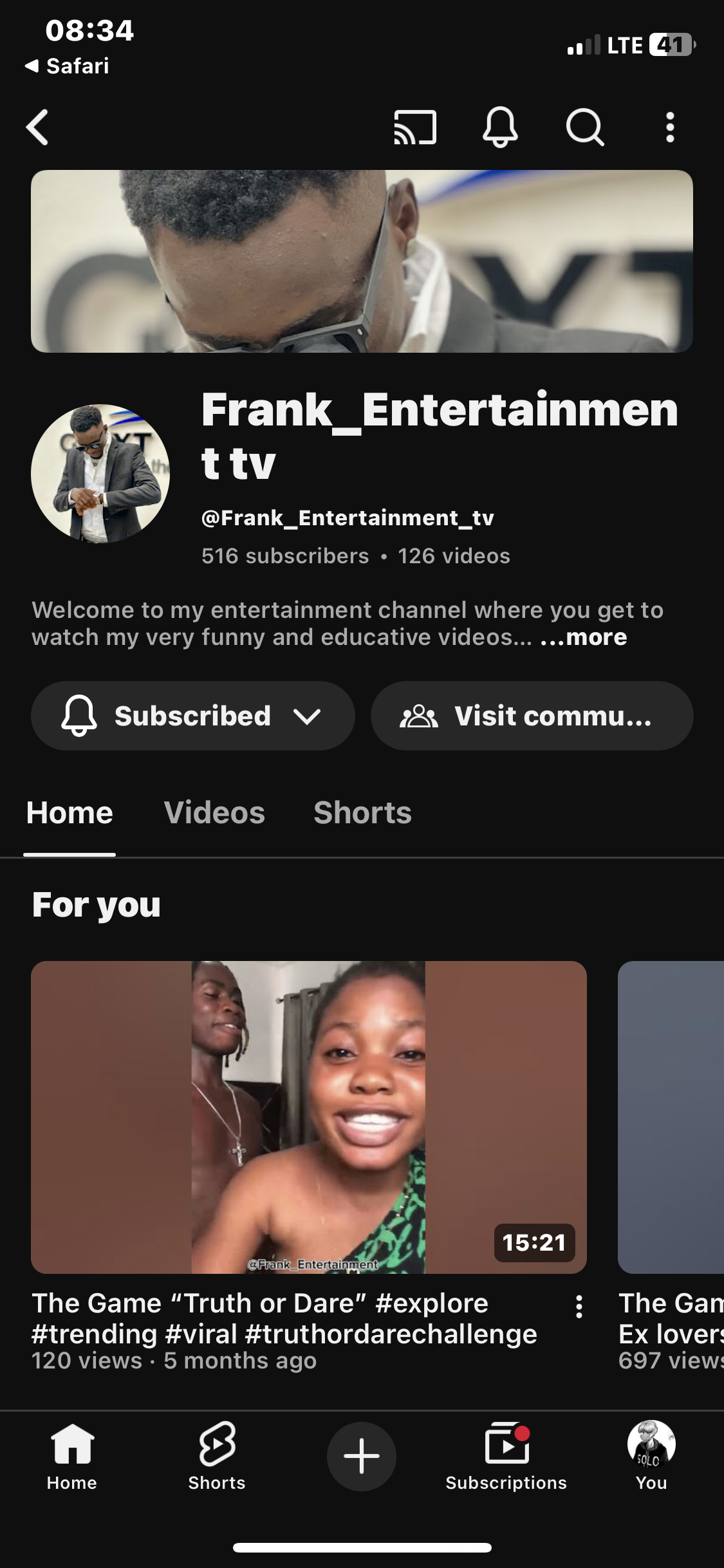Image resolution: width=724 pixels, height=1568 pixels.
Task: Select the channel Home tab
Action: coord(70,813)
